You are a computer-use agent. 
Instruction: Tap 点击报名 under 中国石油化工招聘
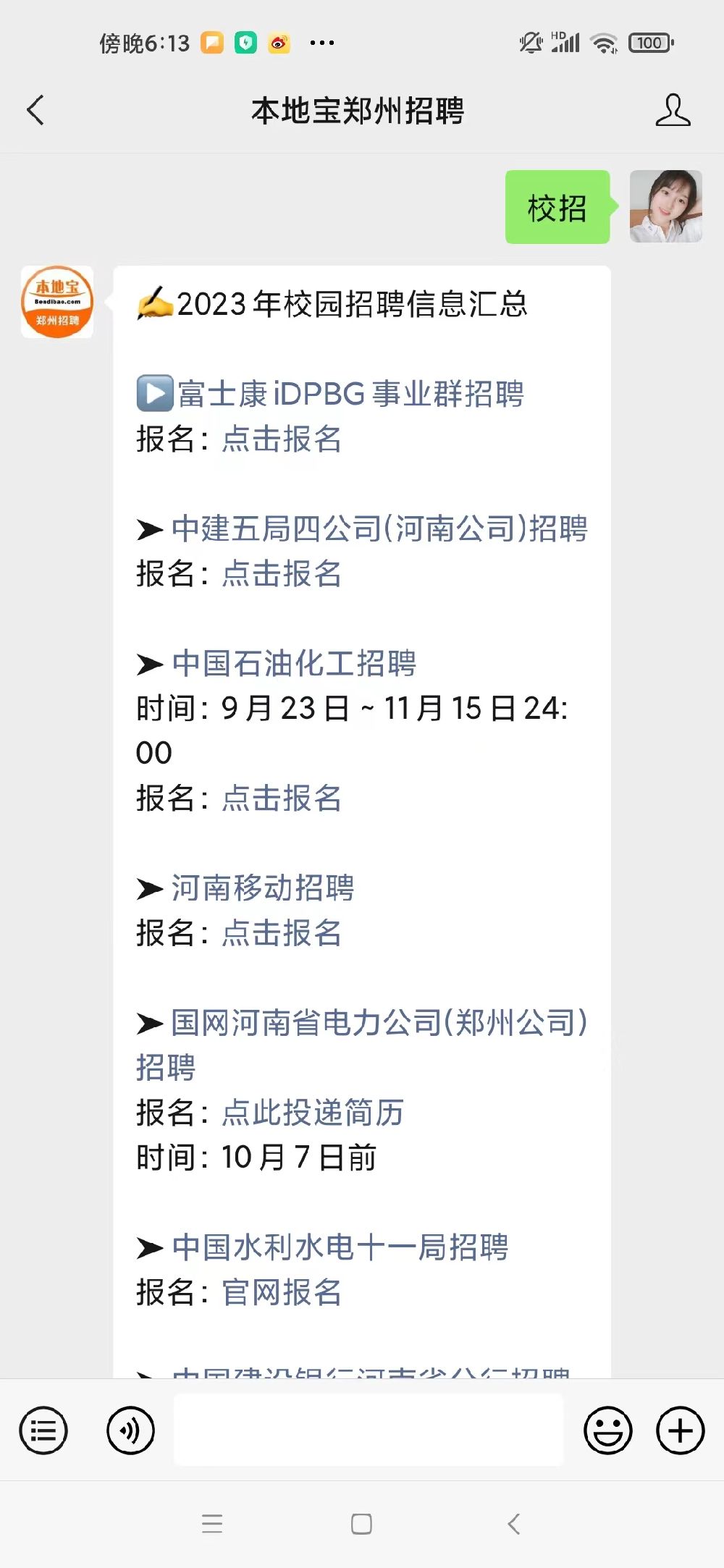coord(282,798)
